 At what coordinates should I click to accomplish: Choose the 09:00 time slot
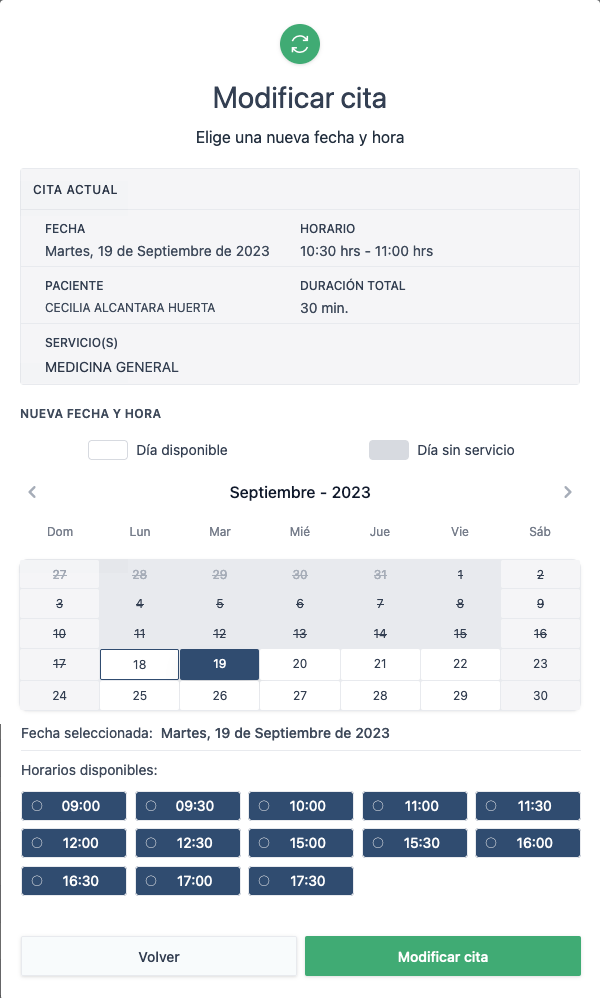tap(74, 806)
